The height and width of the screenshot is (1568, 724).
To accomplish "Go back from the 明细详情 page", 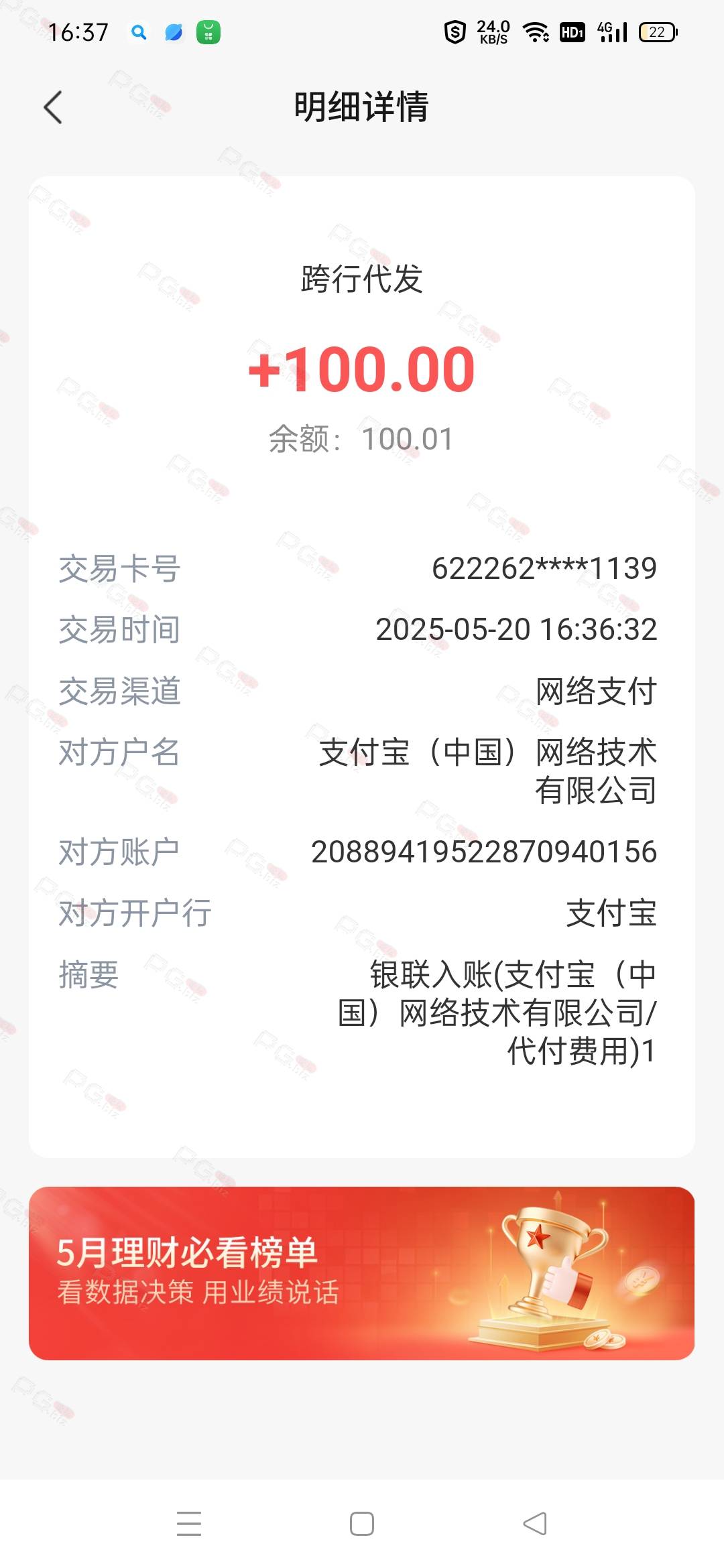I will 53,107.
